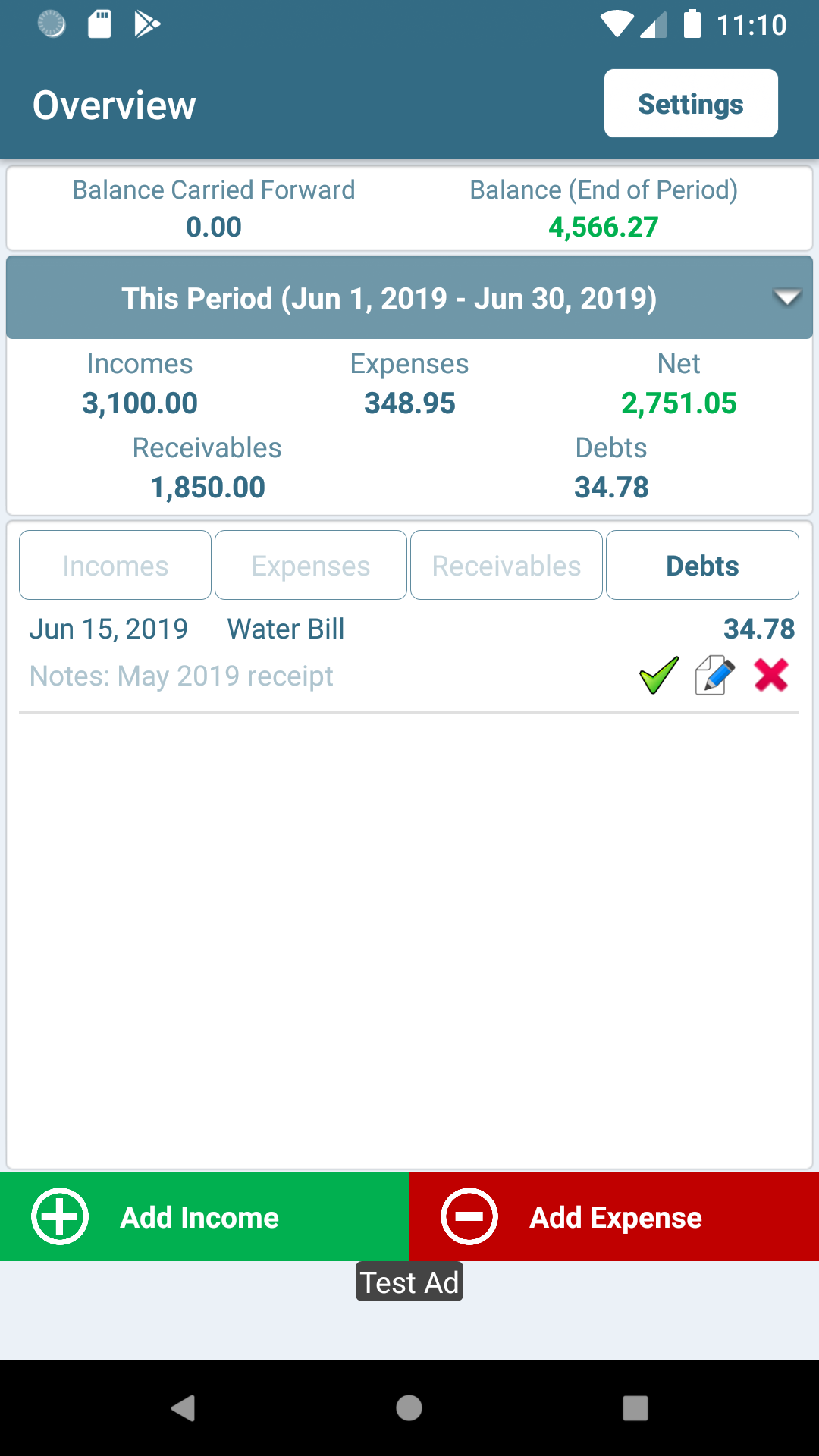
Task: Open the period dropdown arrow
Action: coord(786,297)
